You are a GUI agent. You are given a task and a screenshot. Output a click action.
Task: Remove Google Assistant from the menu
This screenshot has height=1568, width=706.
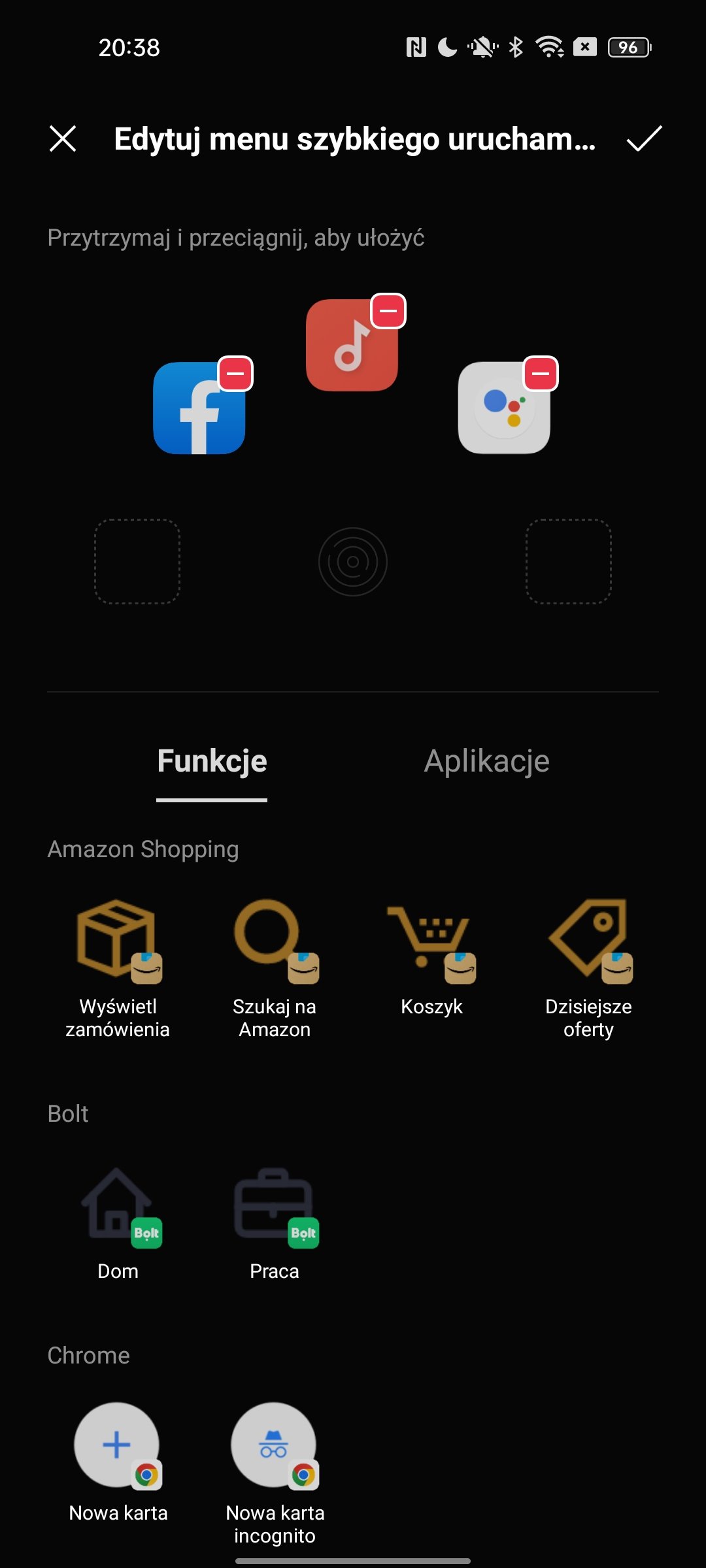pos(541,374)
